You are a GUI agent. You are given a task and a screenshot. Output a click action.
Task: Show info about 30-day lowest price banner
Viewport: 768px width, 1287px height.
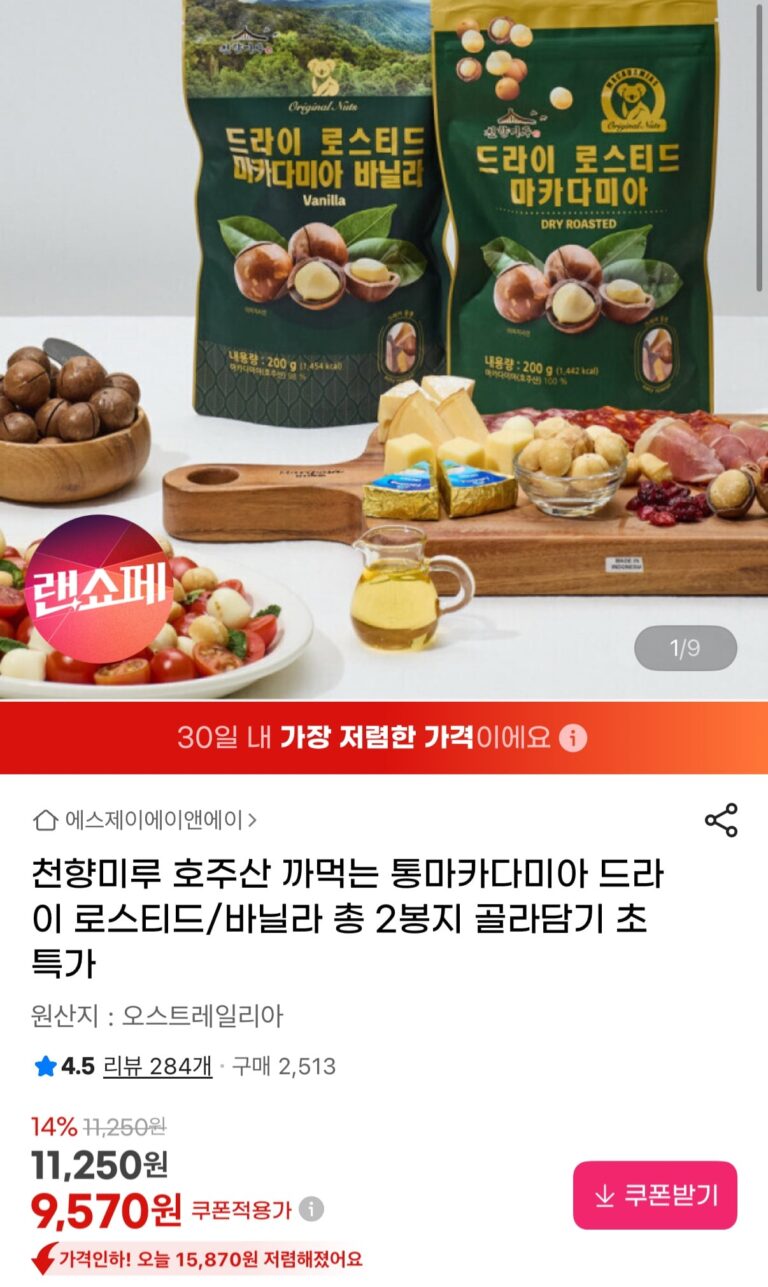(573, 738)
